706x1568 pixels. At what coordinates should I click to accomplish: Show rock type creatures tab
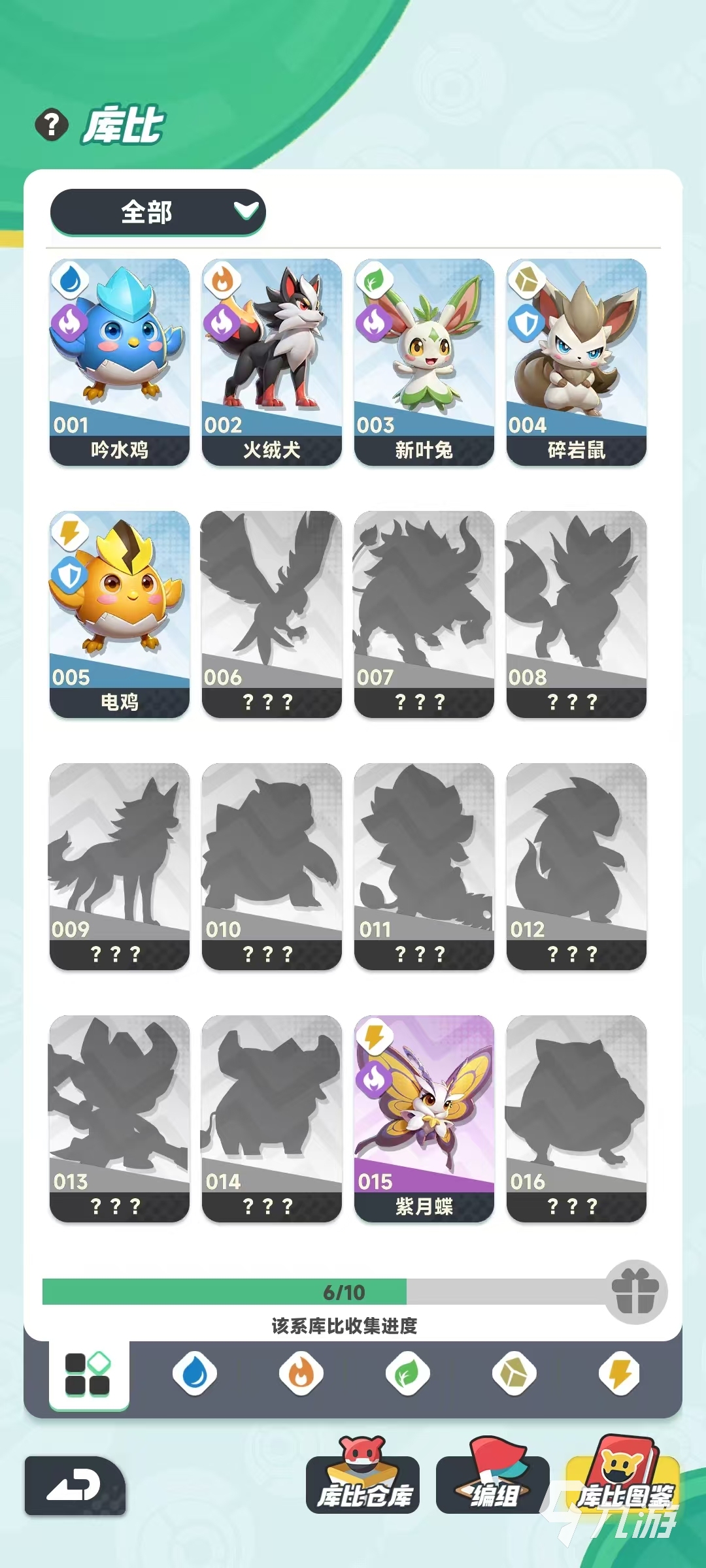[514, 1374]
